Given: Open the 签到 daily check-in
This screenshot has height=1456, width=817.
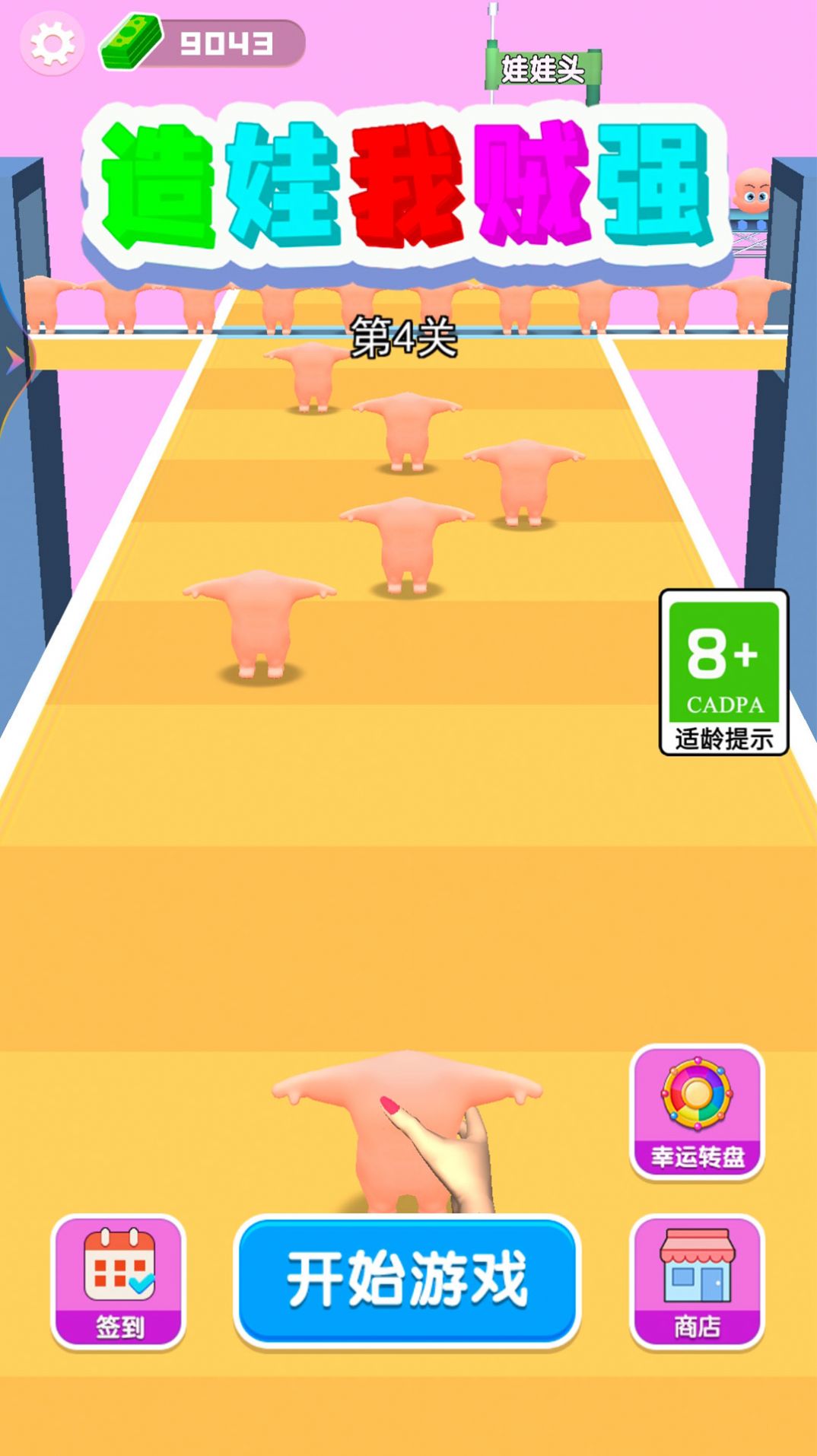Looking at the screenshot, I should point(119,1282).
